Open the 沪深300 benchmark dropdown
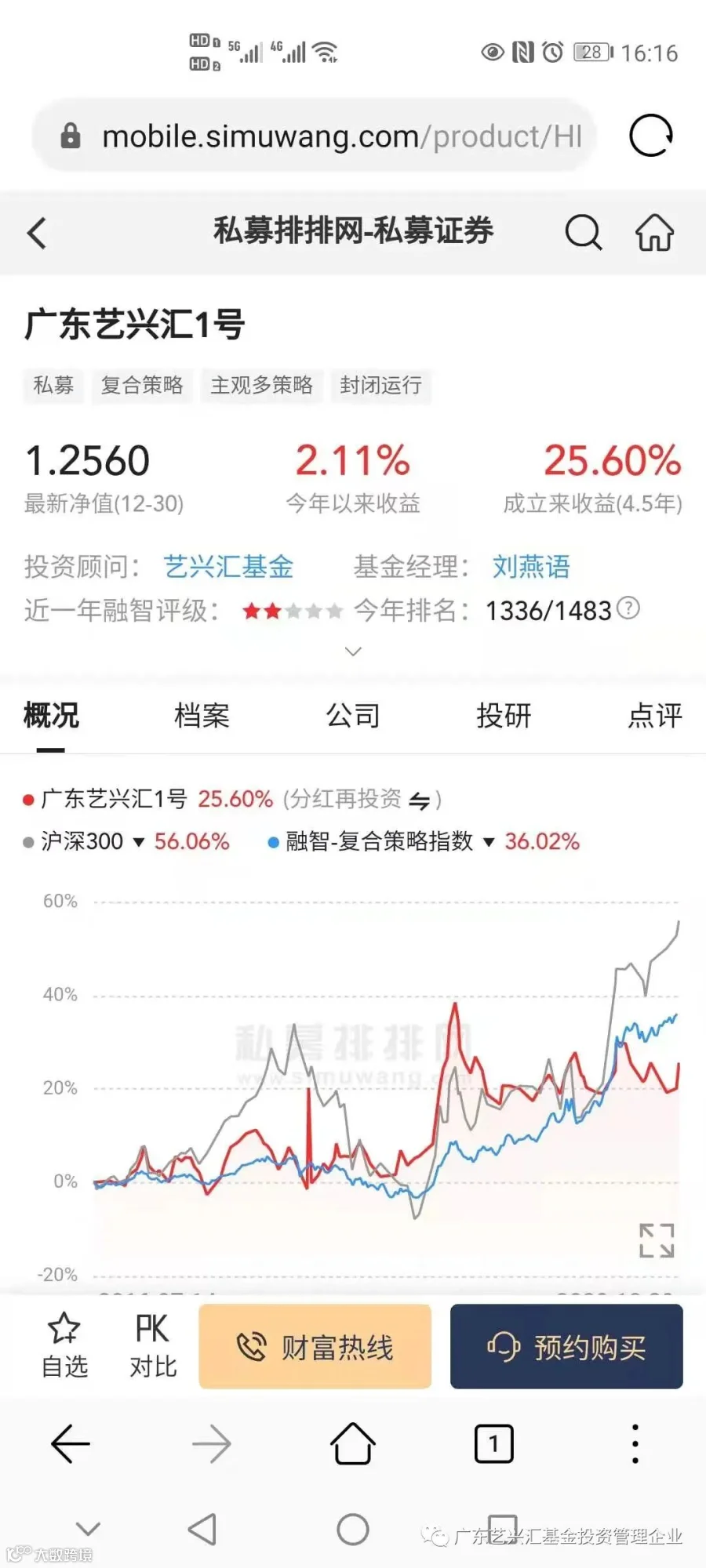Image resolution: width=706 pixels, height=1568 pixels. [139, 842]
